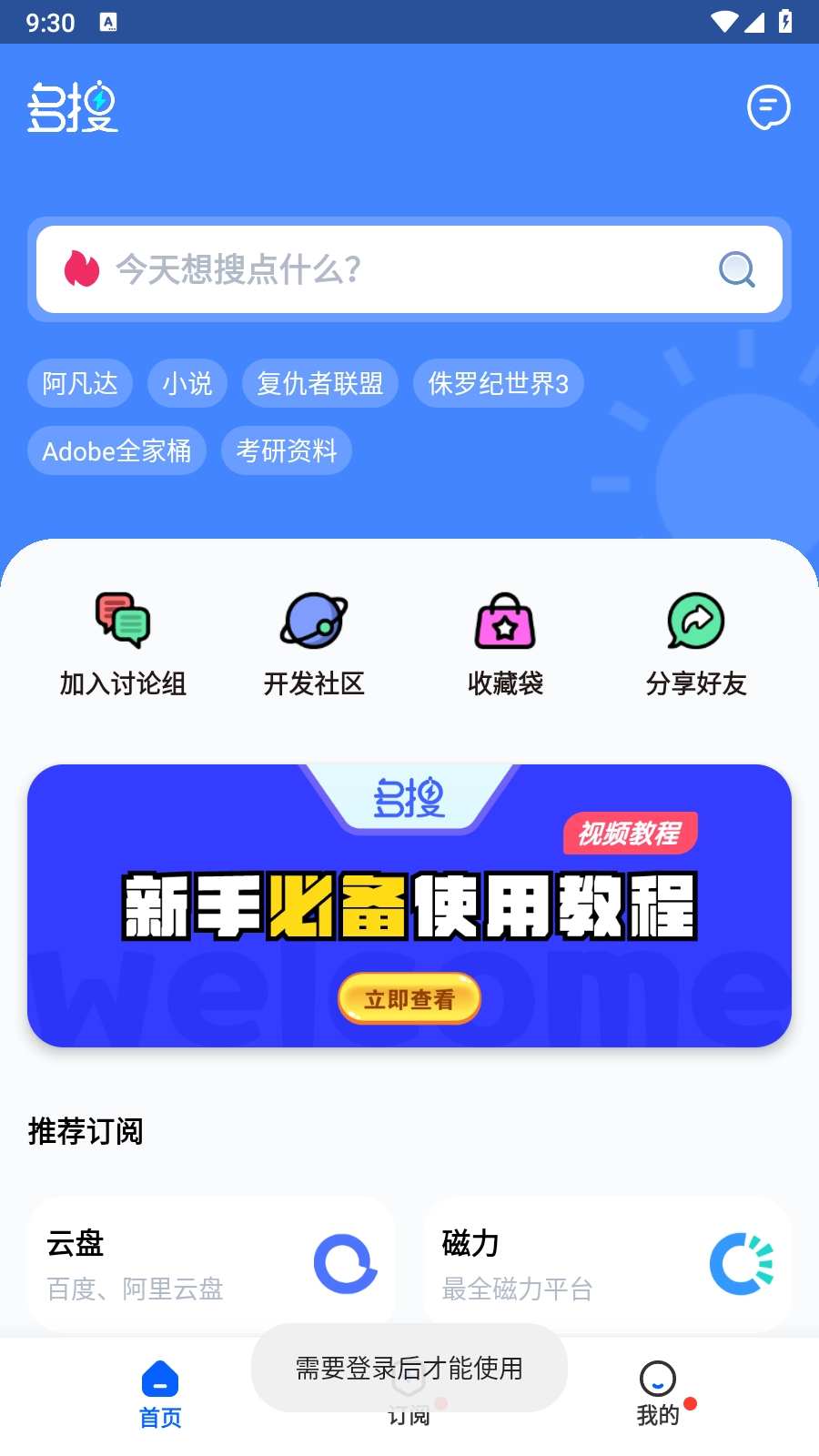Open the feedback chat bubble icon top right
819x1456 pixels.
[x=767, y=108]
